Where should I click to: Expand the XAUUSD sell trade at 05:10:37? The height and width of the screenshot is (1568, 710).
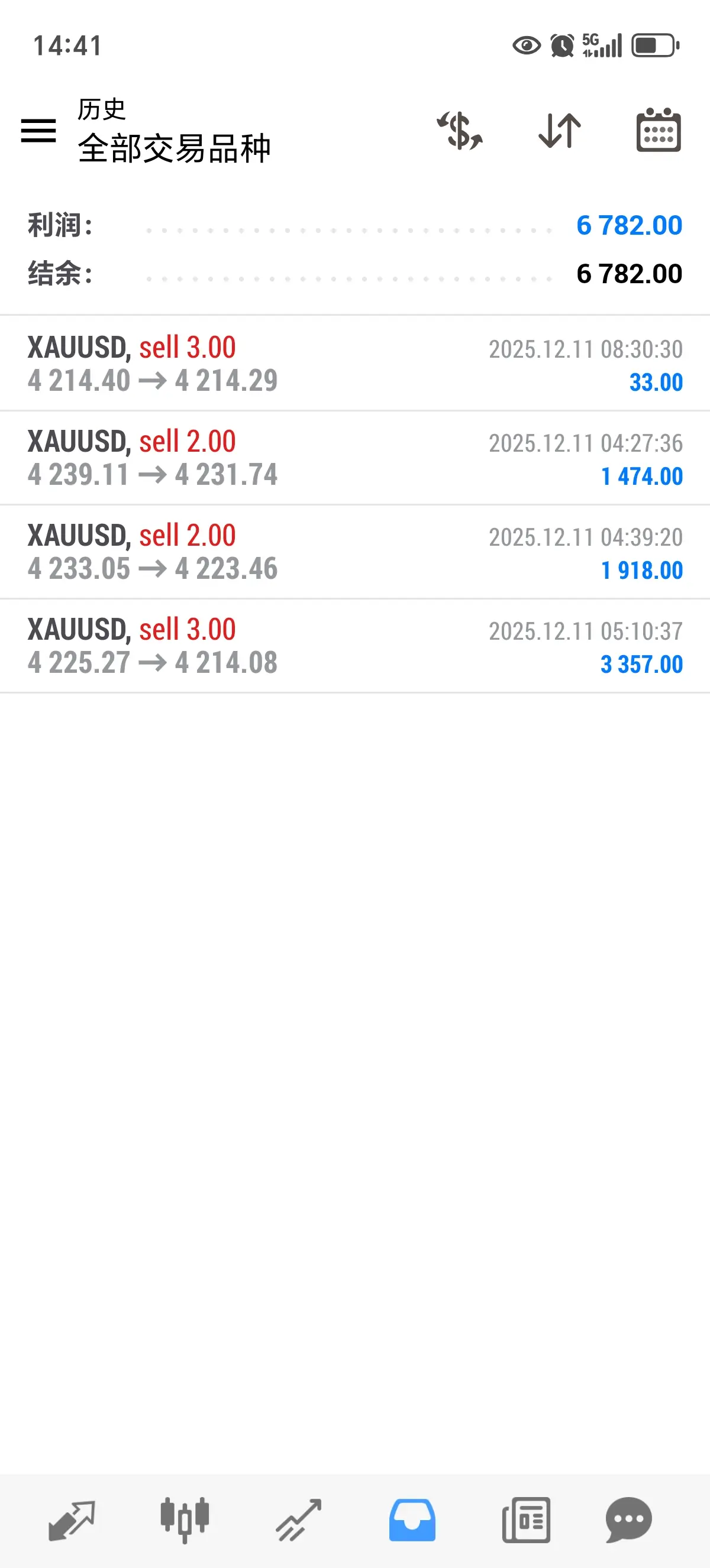[x=354, y=646]
